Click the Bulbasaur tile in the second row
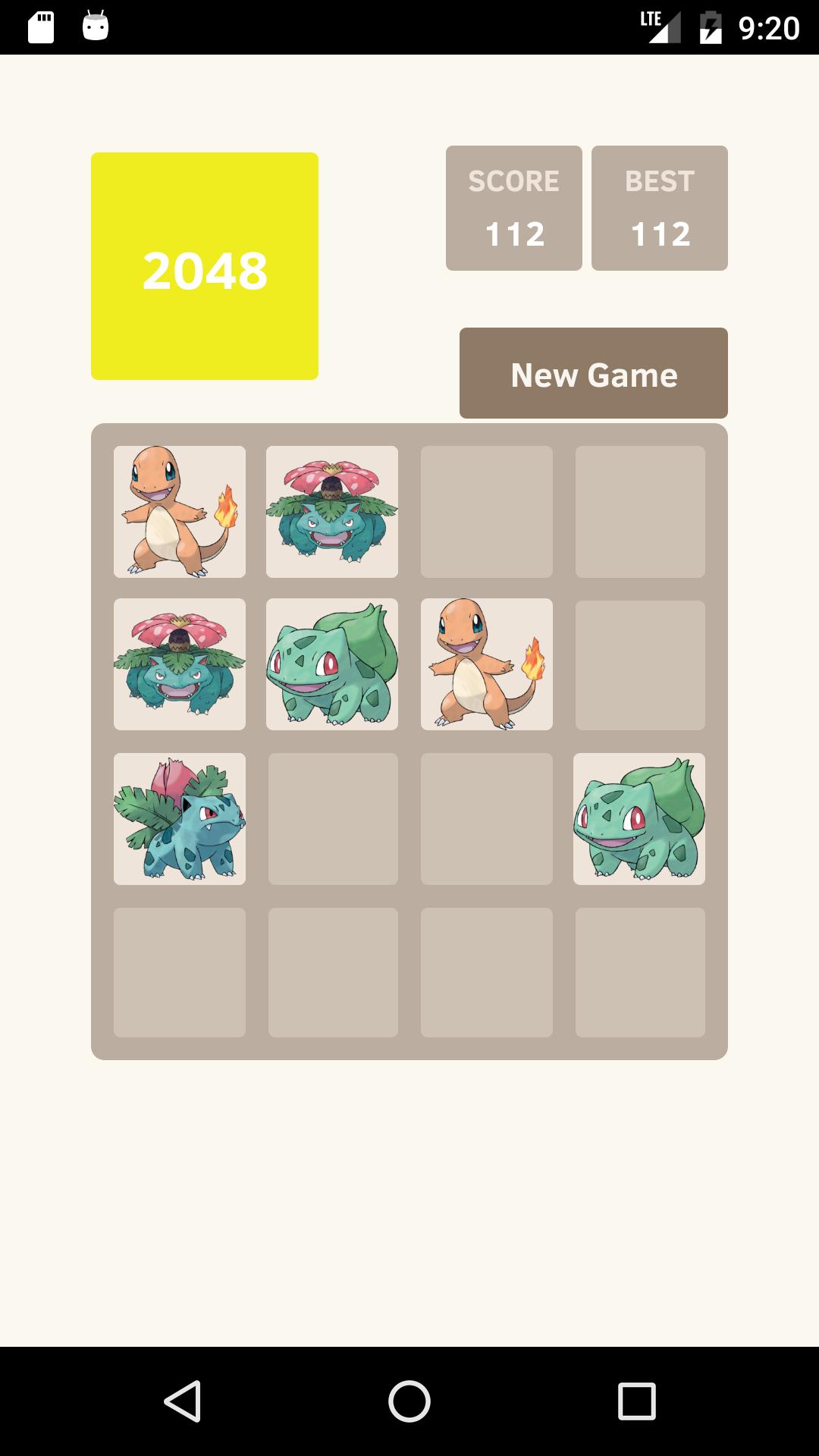Viewport: 819px width, 1456px height. [332, 666]
